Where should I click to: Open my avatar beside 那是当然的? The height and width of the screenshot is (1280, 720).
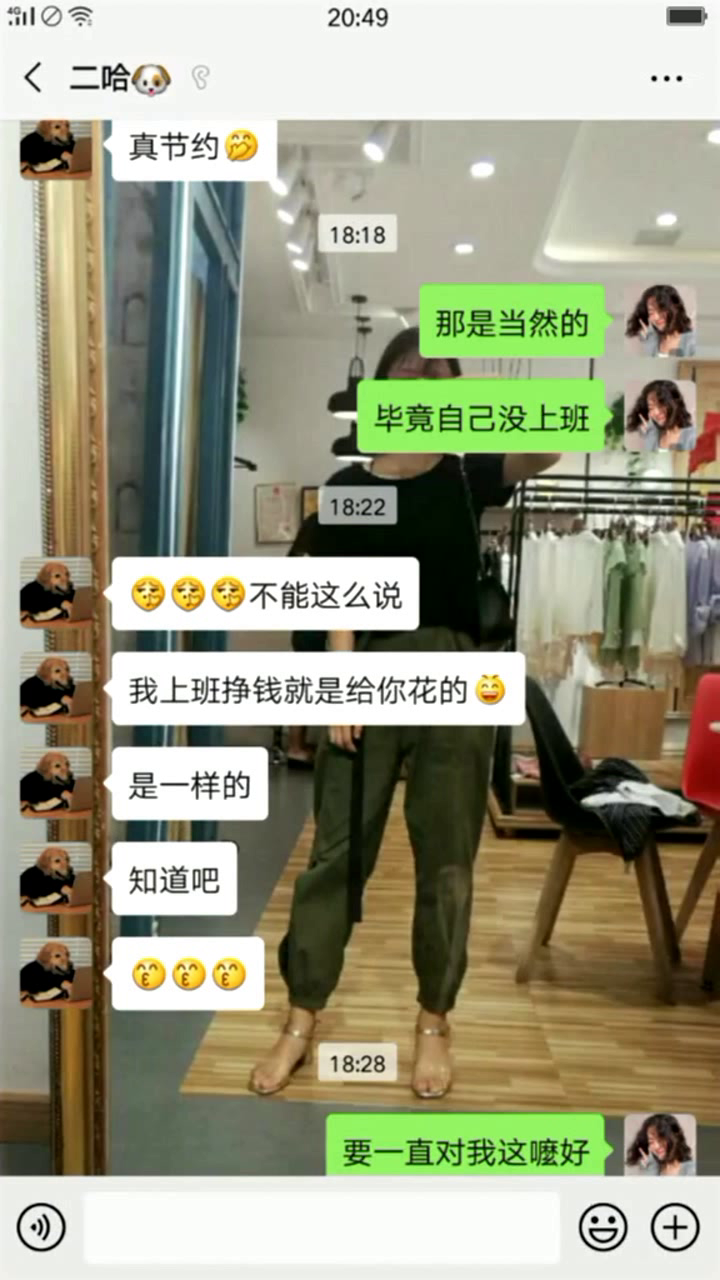[660, 320]
